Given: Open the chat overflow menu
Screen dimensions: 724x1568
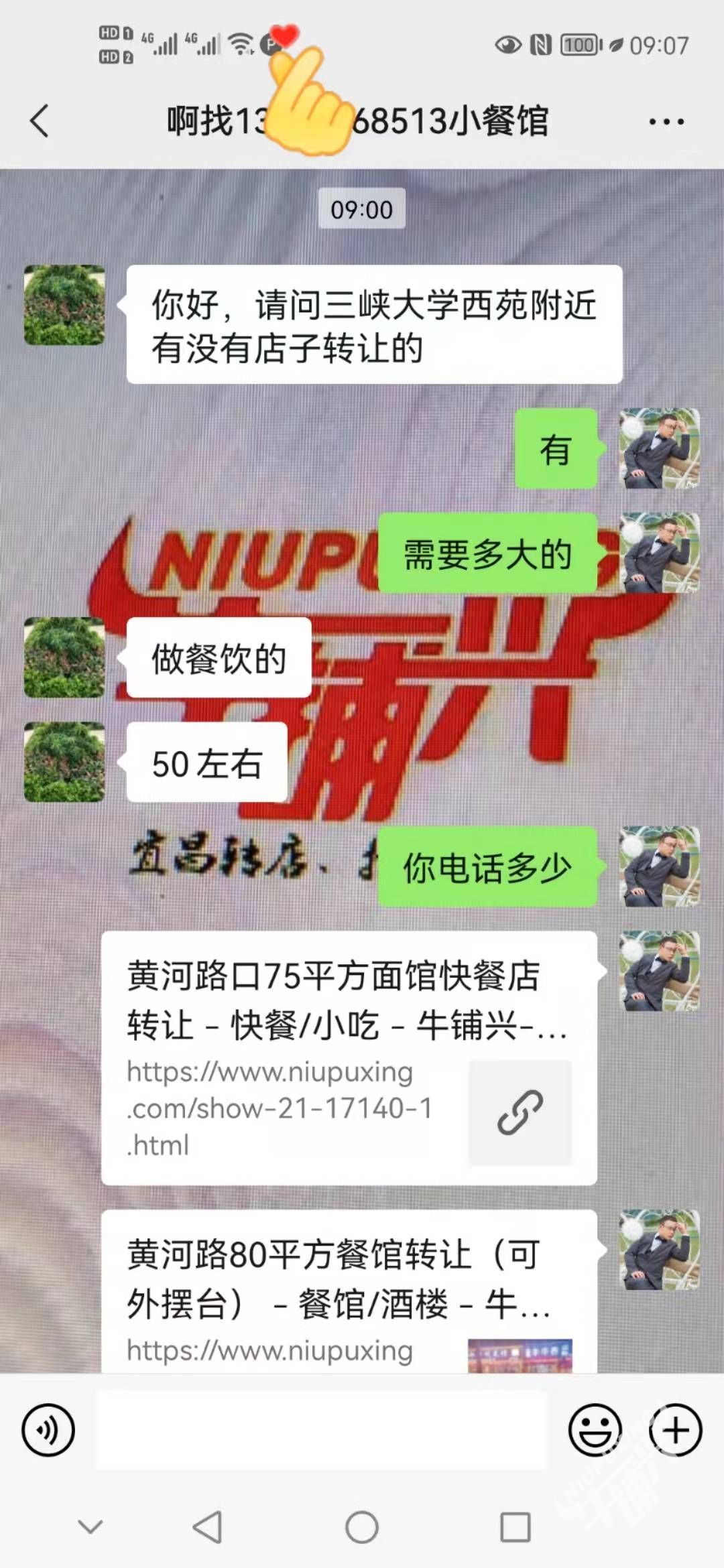Looking at the screenshot, I should coord(666,122).
